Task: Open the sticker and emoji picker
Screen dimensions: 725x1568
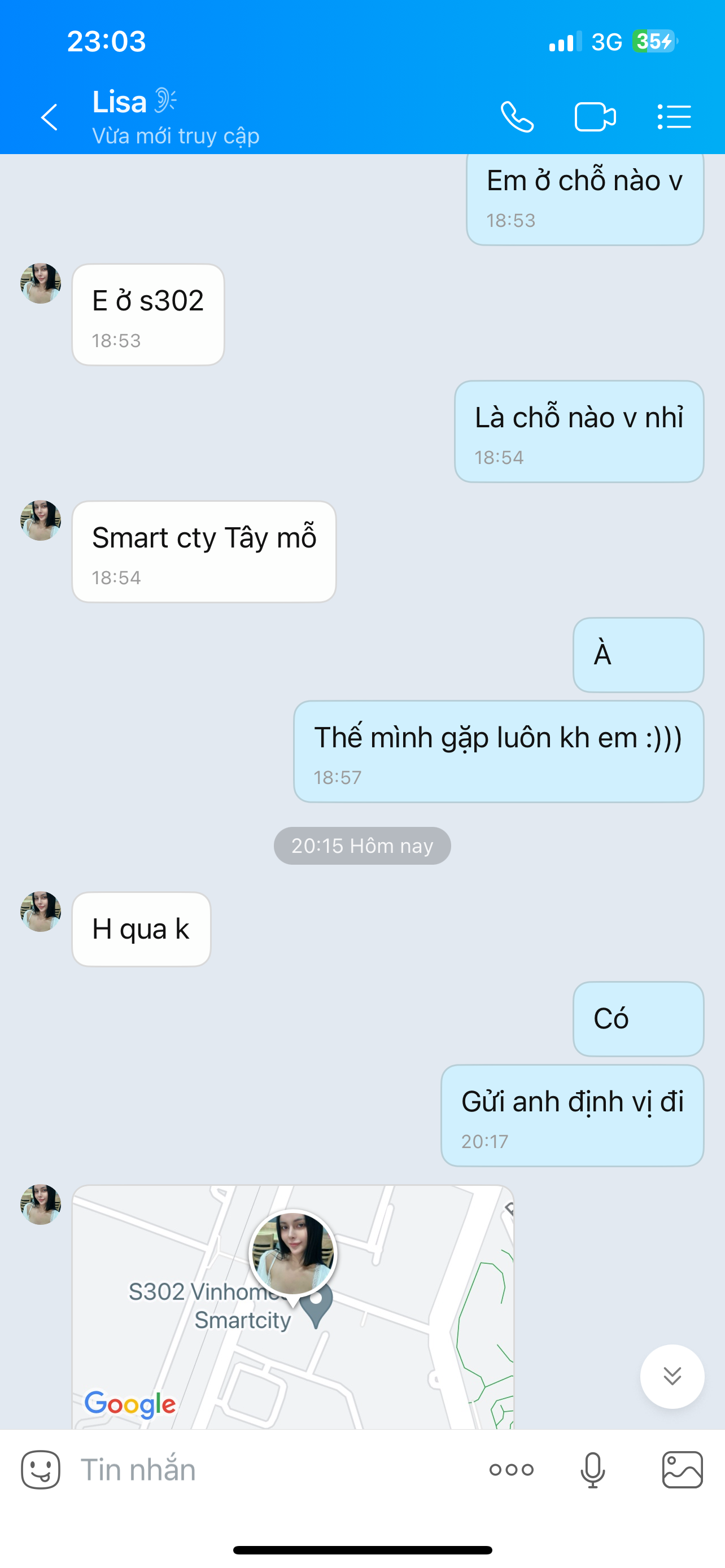Action: click(40, 1470)
